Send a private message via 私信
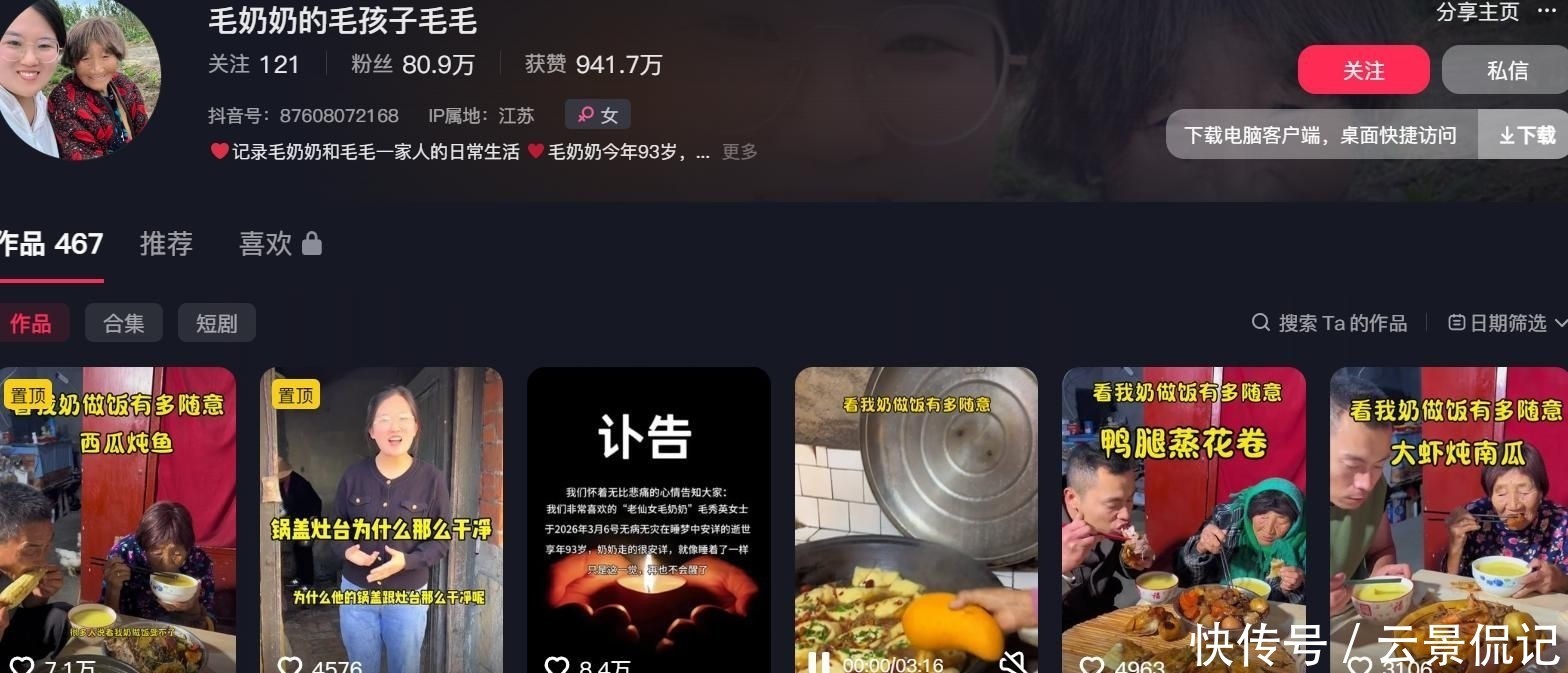Screen dimensions: 1568x673 (x=1506, y=70)
